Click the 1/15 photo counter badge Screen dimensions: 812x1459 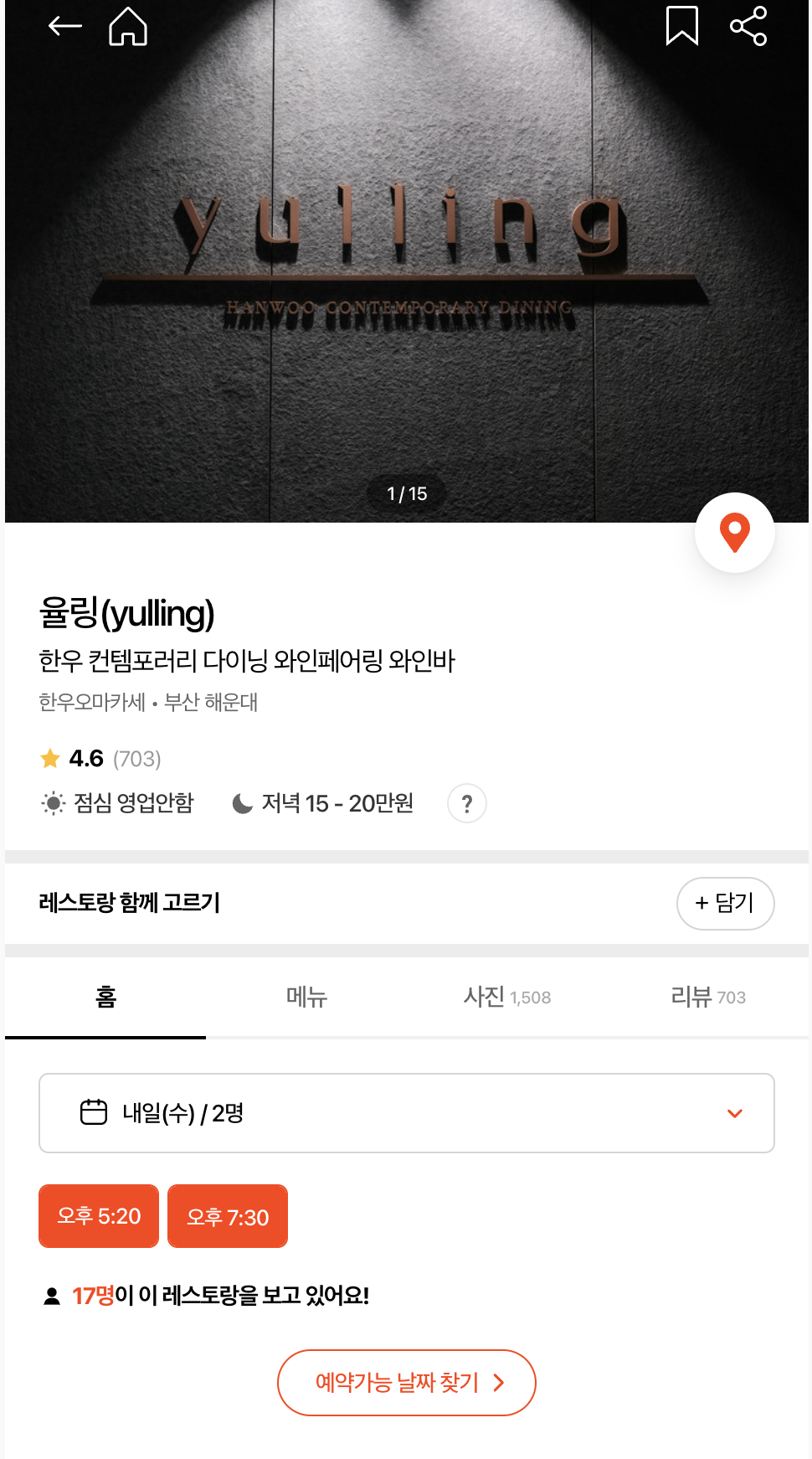(x=406, y=492)
